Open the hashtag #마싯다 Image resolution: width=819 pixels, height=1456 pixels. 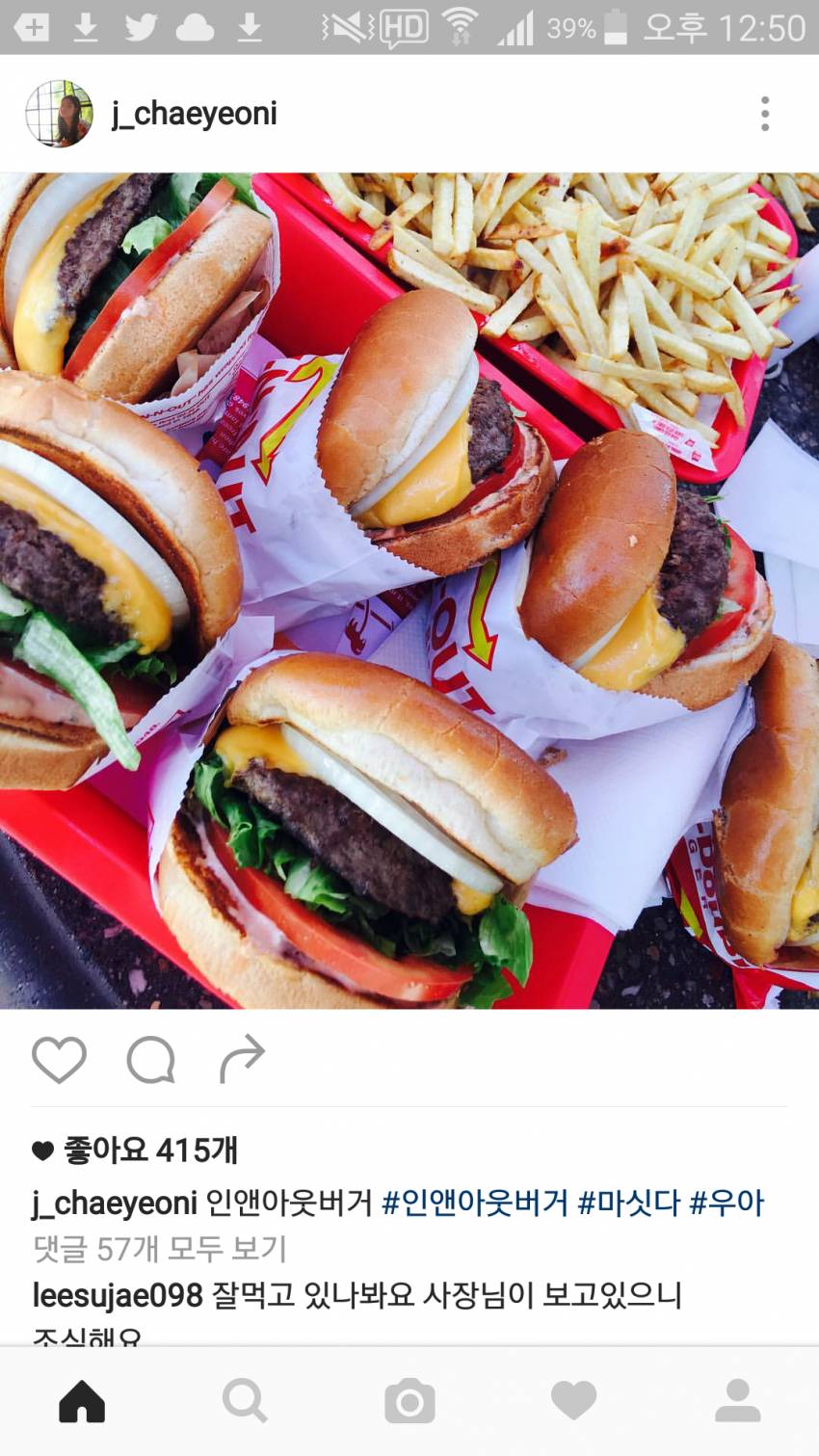point(628,1203)
